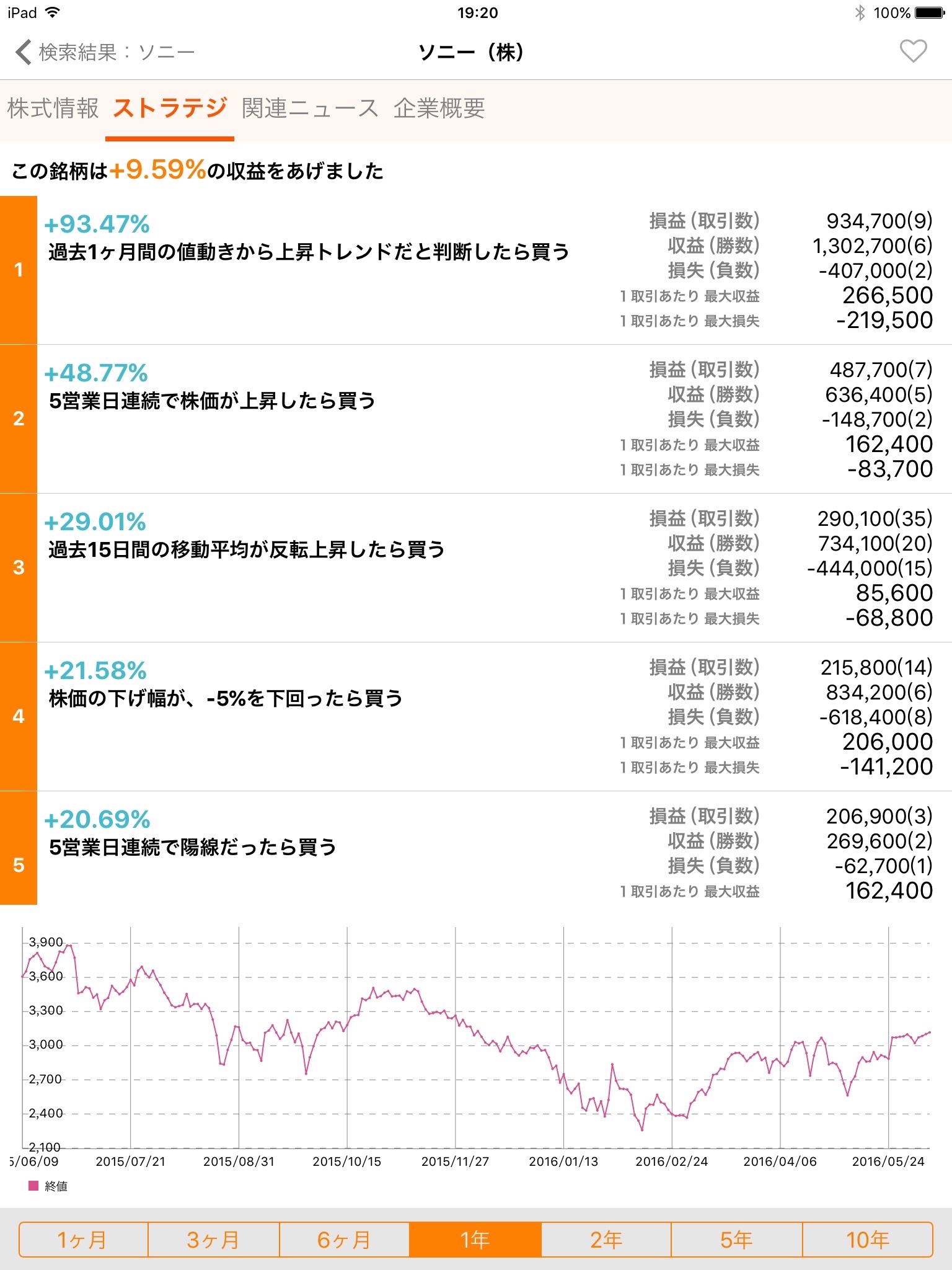Select the 1年 period
952x1270 pixels.
pos(475,1240)
